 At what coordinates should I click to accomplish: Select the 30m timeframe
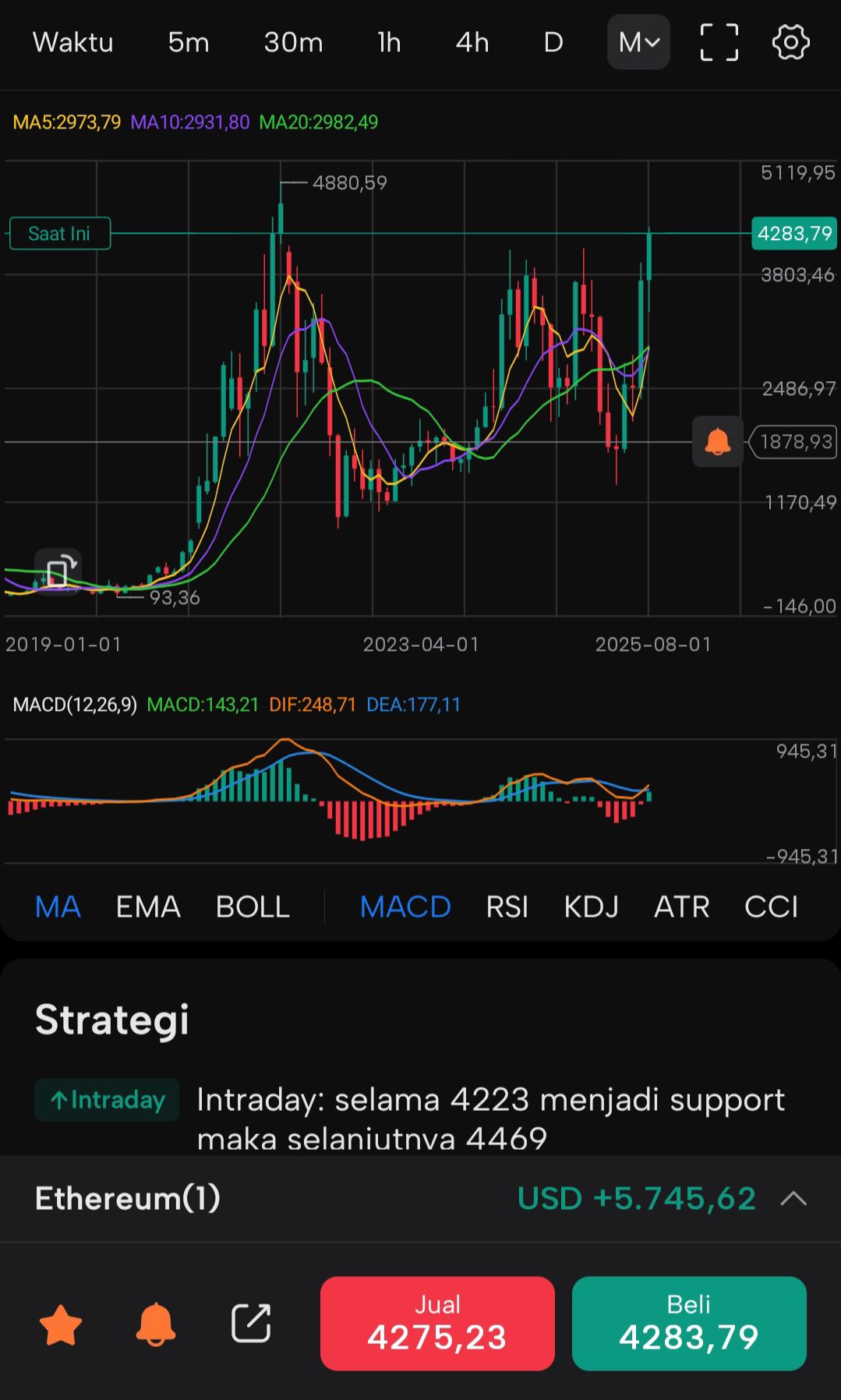(x=293, y=42)
